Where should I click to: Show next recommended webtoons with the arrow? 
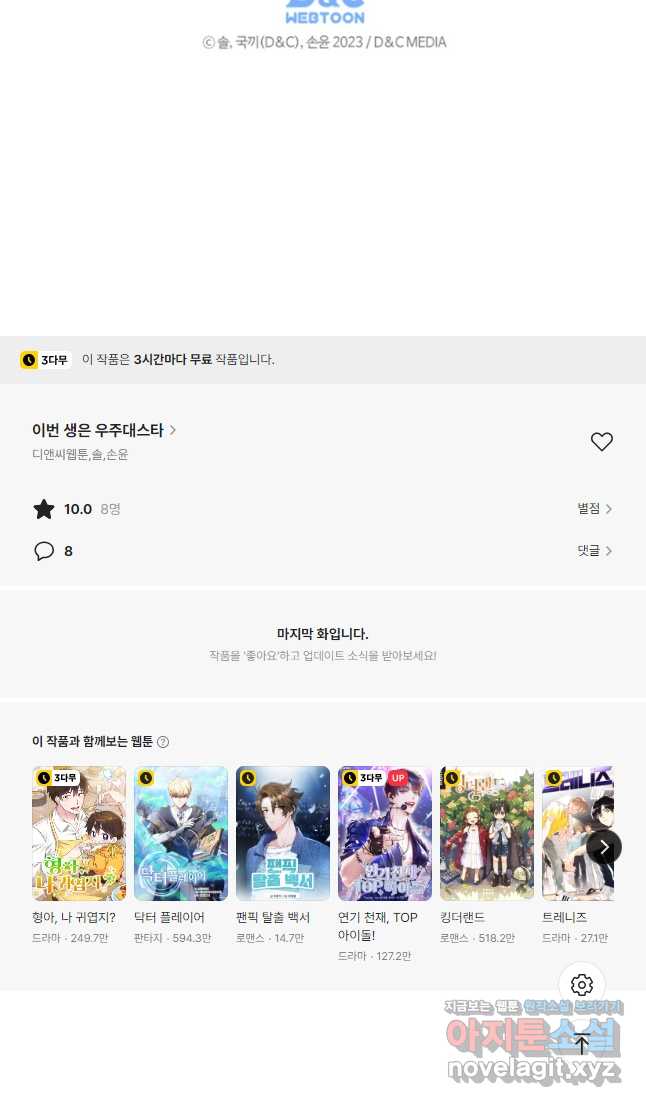click(604, 847)
